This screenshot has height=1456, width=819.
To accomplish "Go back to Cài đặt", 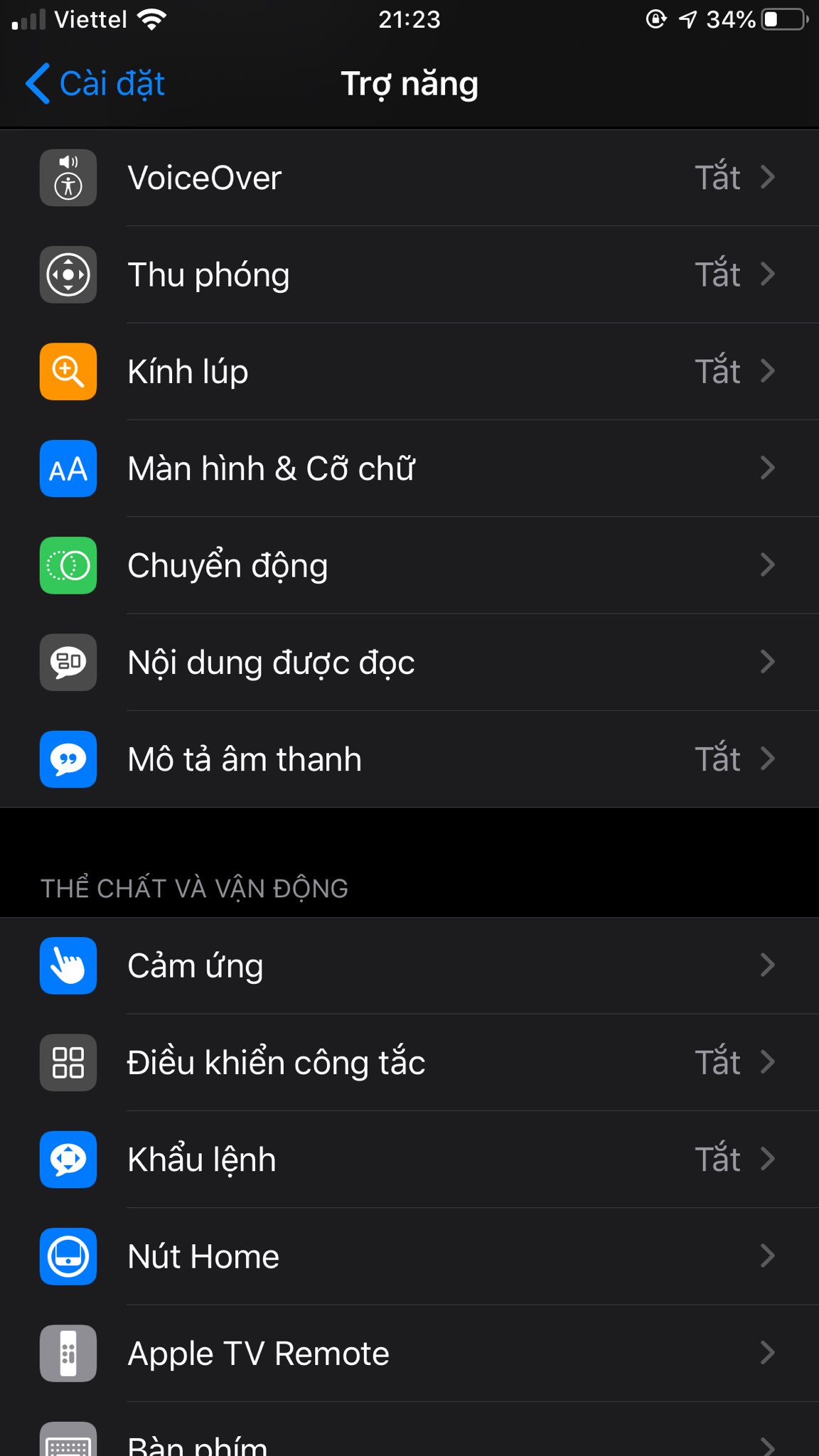I will 95,84.
